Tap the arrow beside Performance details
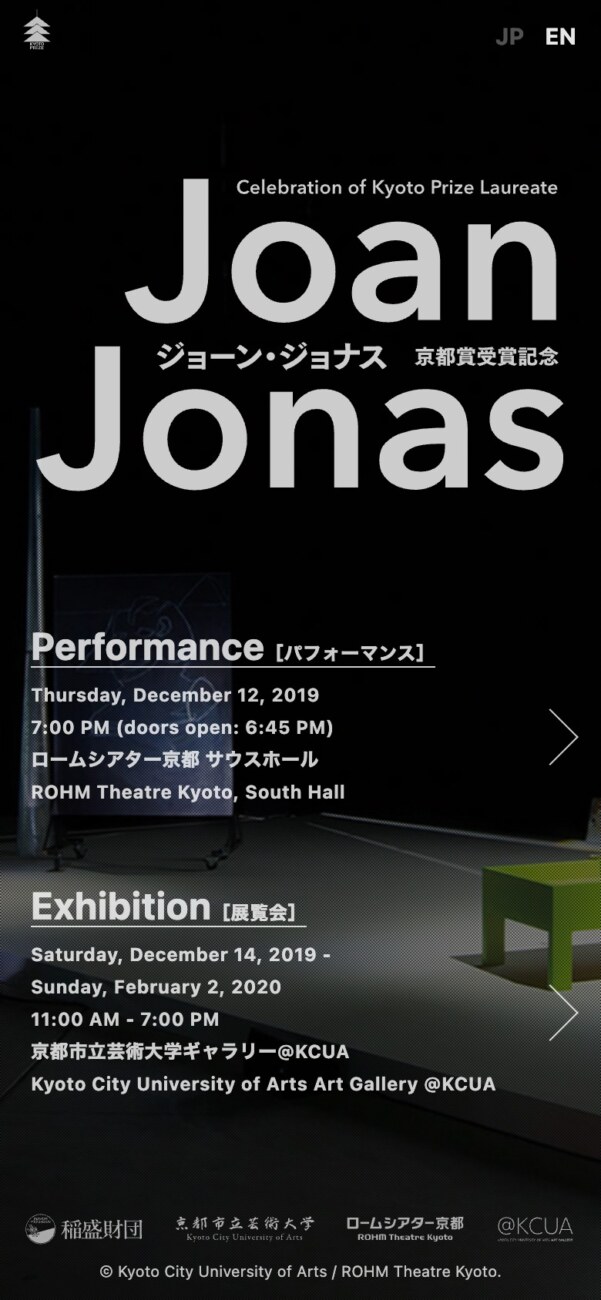601x1300 pixels. pos(563,737)
